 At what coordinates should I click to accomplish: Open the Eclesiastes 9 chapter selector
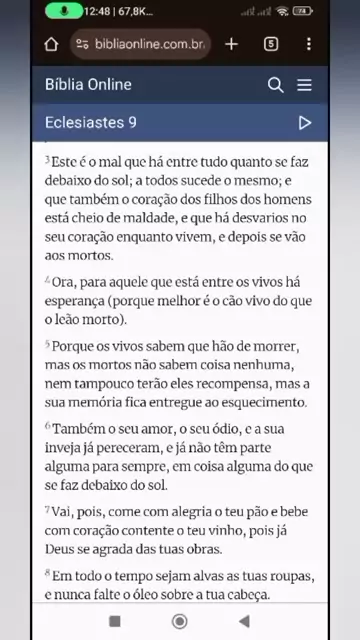(x=91, y=122)
